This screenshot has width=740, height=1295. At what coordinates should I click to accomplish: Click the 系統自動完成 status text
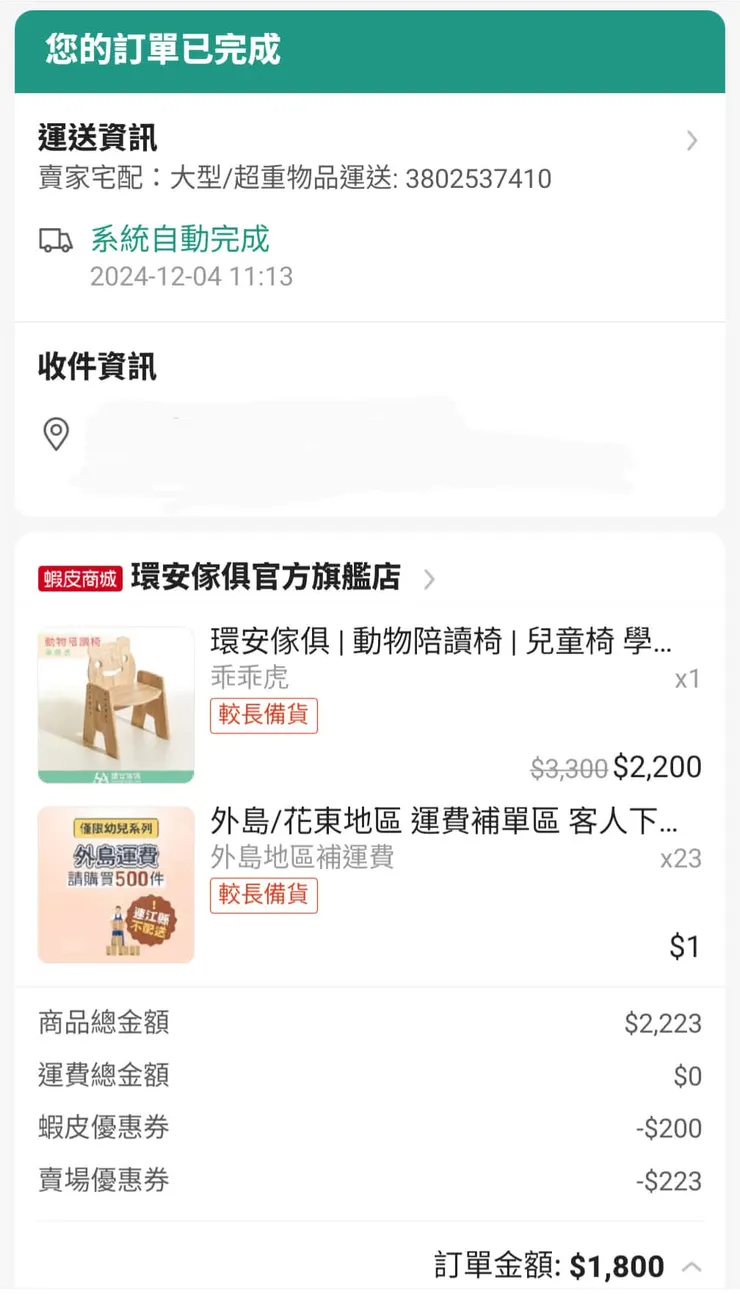pyautogui.click(x=176, y=239)
